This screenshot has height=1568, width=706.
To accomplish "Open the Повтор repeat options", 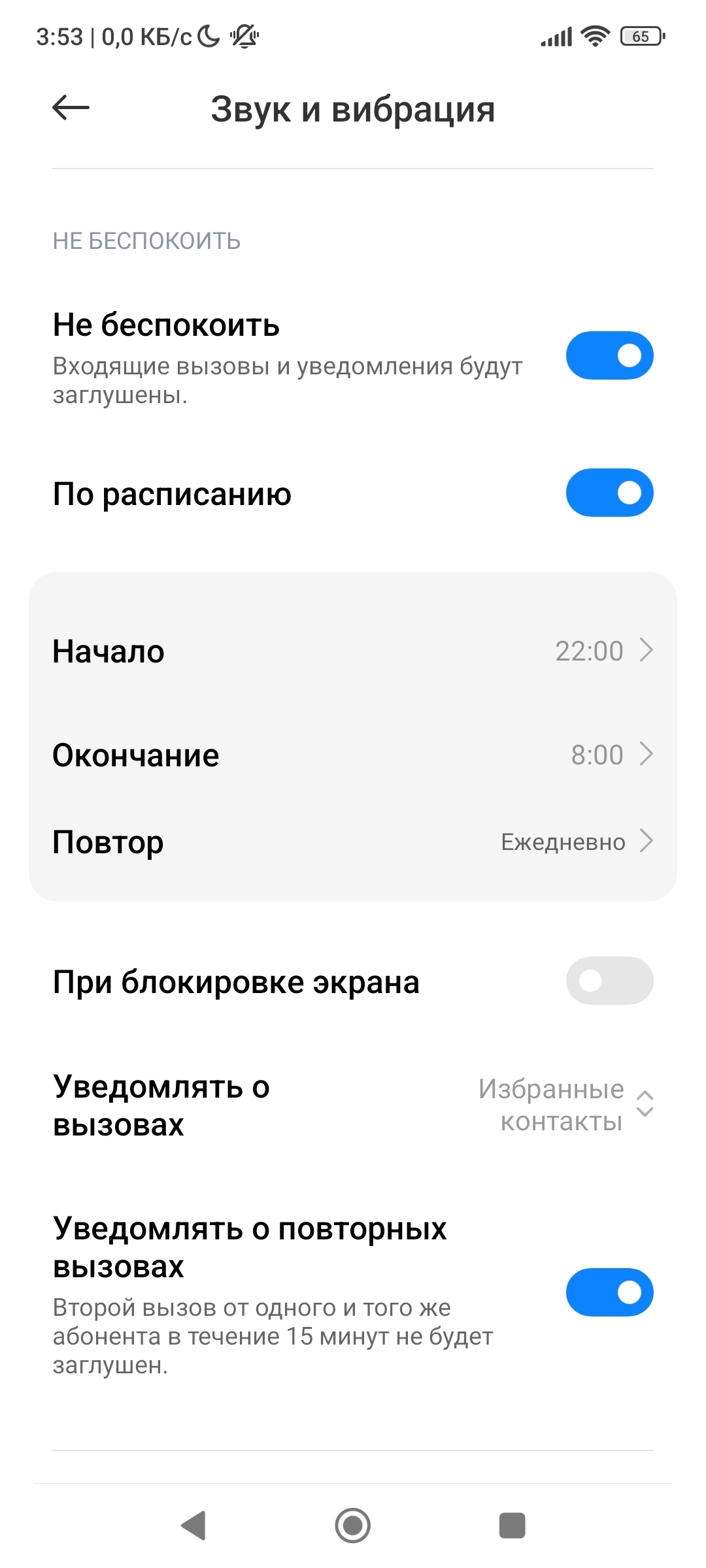I will coord(353,841).
